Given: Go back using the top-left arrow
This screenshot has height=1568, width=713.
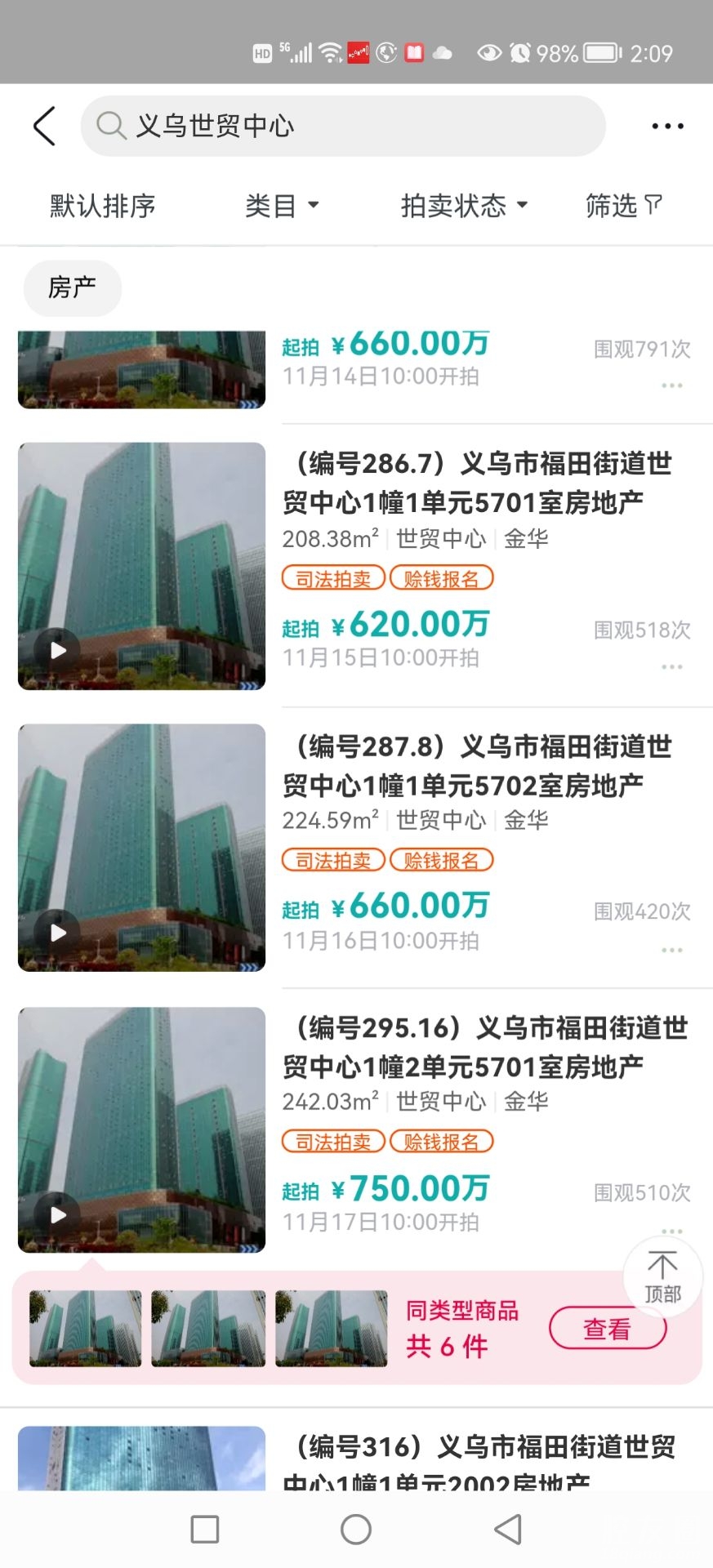Looking at the screenshot, I should pos(45,127).
